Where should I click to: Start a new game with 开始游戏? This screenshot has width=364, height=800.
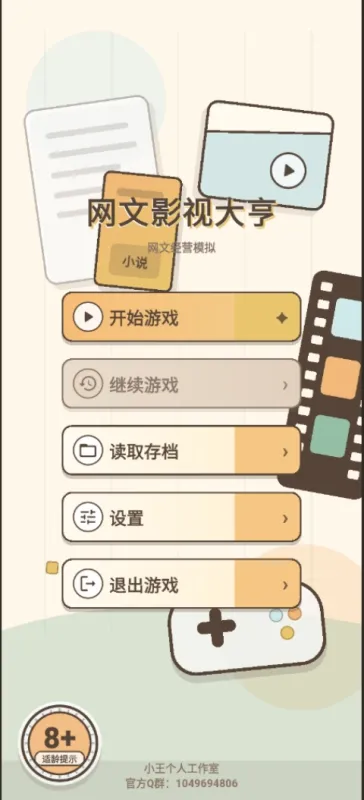(x=181, y=317)
